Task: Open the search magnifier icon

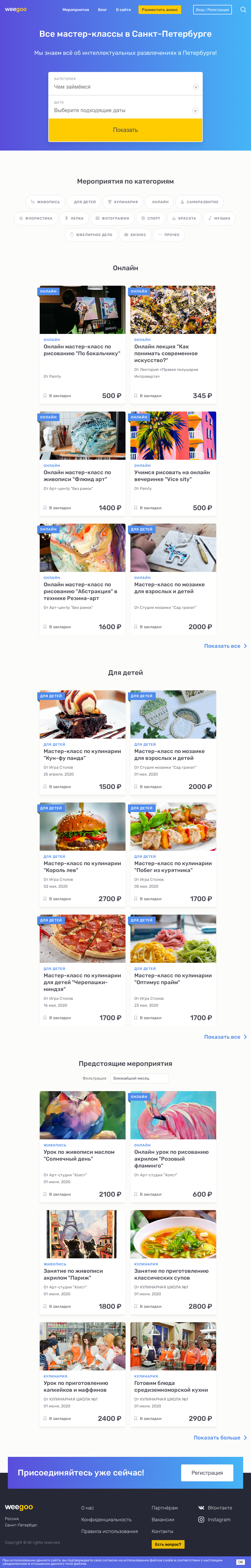Action: (x=243, y=10)
